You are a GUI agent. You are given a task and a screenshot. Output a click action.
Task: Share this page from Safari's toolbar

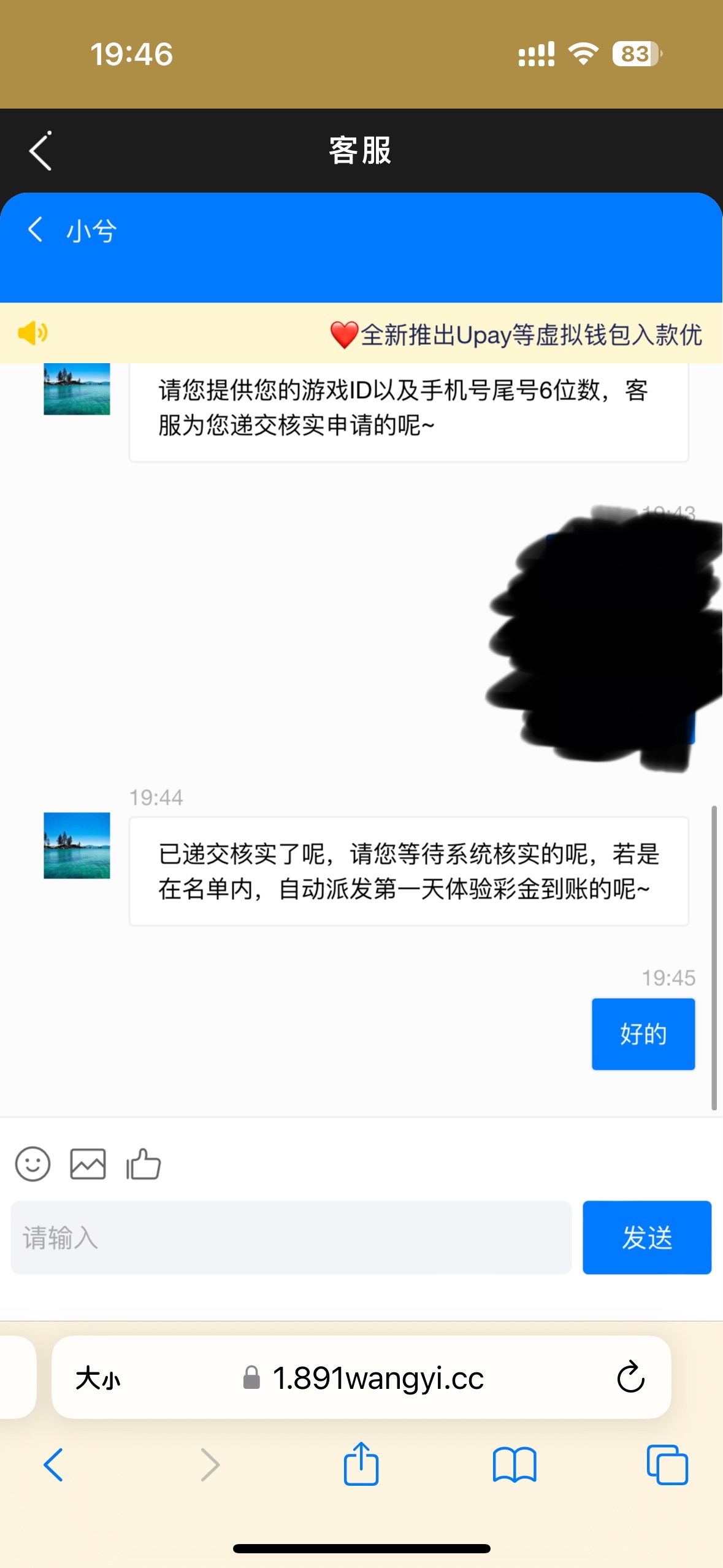(361, 1464)
